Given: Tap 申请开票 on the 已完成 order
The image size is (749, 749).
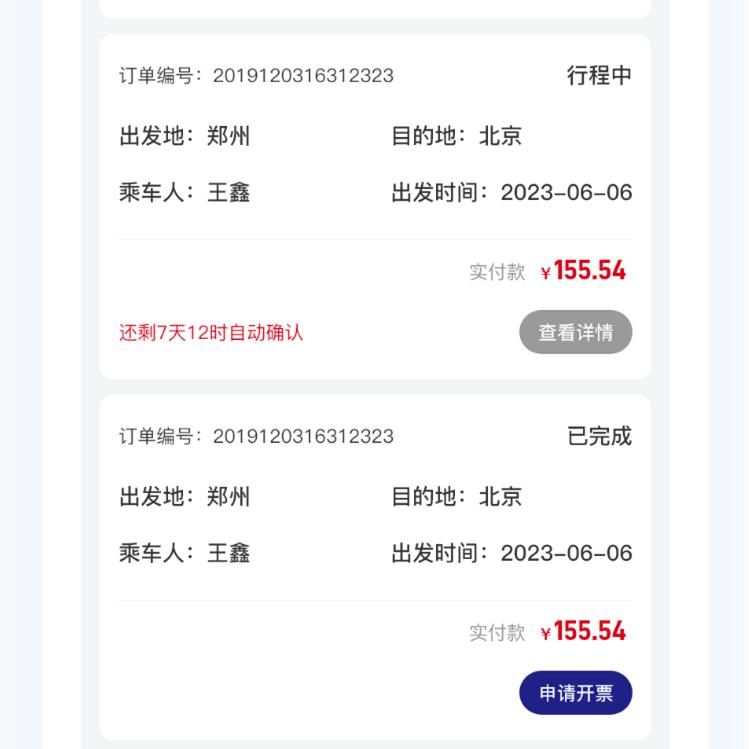Looking at the screenshot, I should pos(575,693).
